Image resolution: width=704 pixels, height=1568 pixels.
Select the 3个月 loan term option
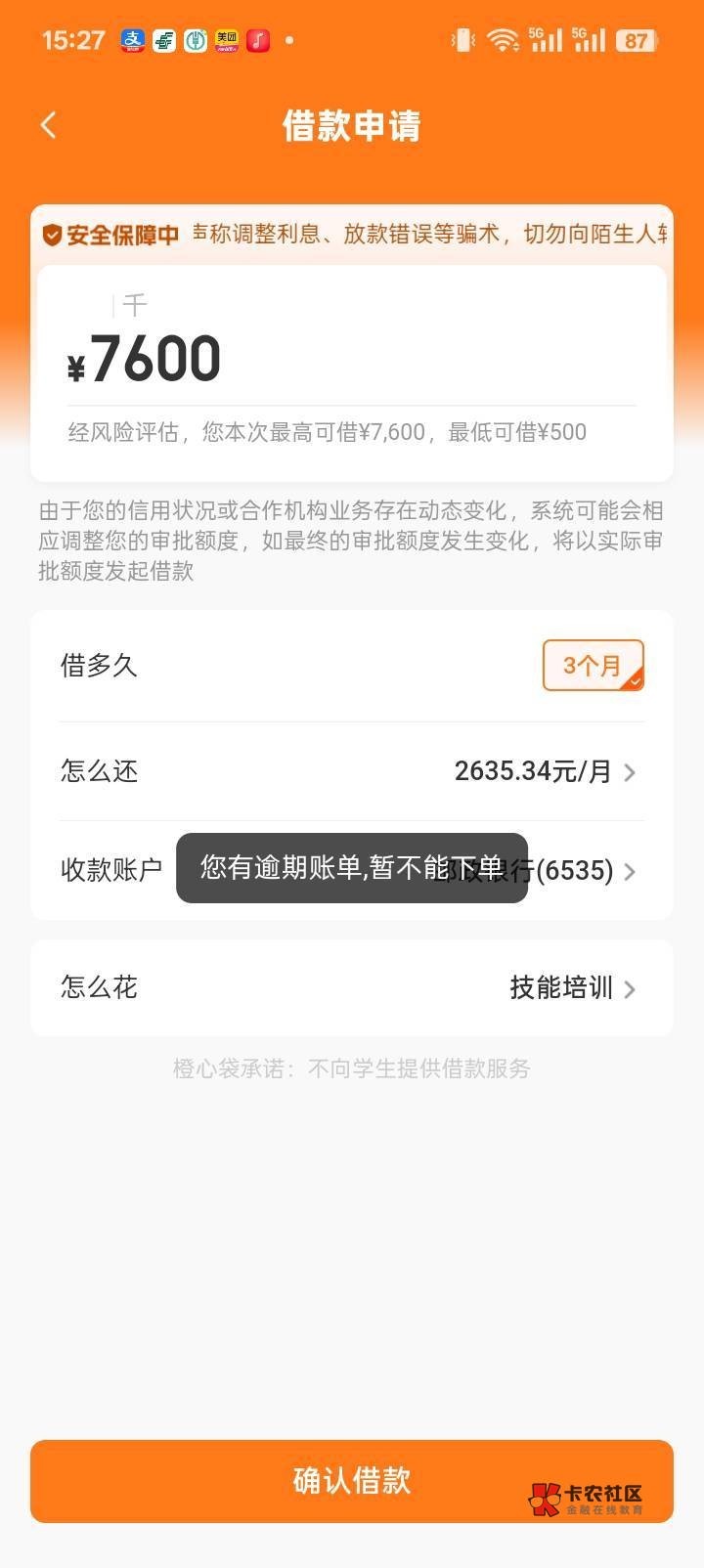pyautogui.click(x=594, y=665)
